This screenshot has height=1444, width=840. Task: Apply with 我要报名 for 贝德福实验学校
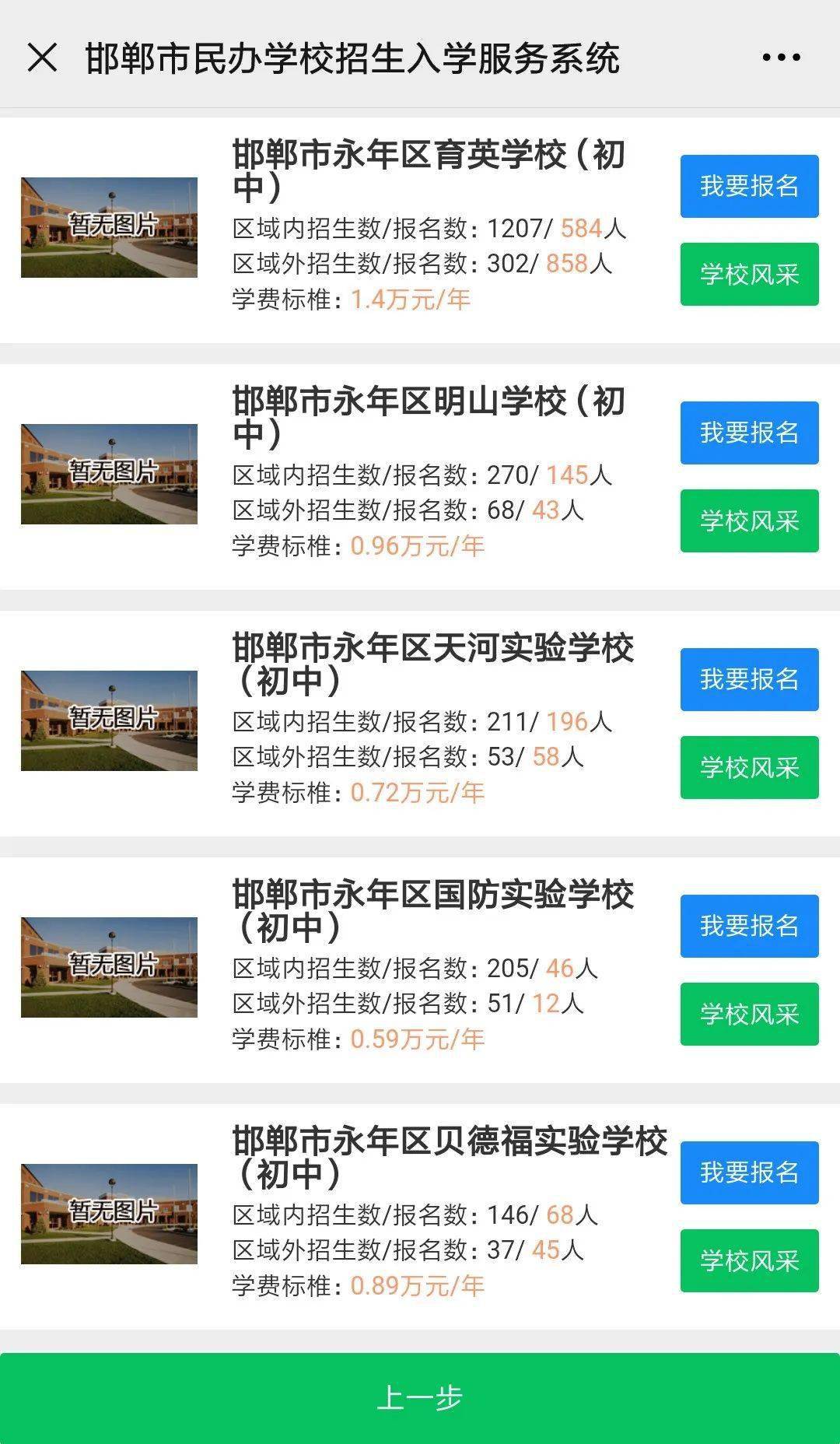(749, 1172)
